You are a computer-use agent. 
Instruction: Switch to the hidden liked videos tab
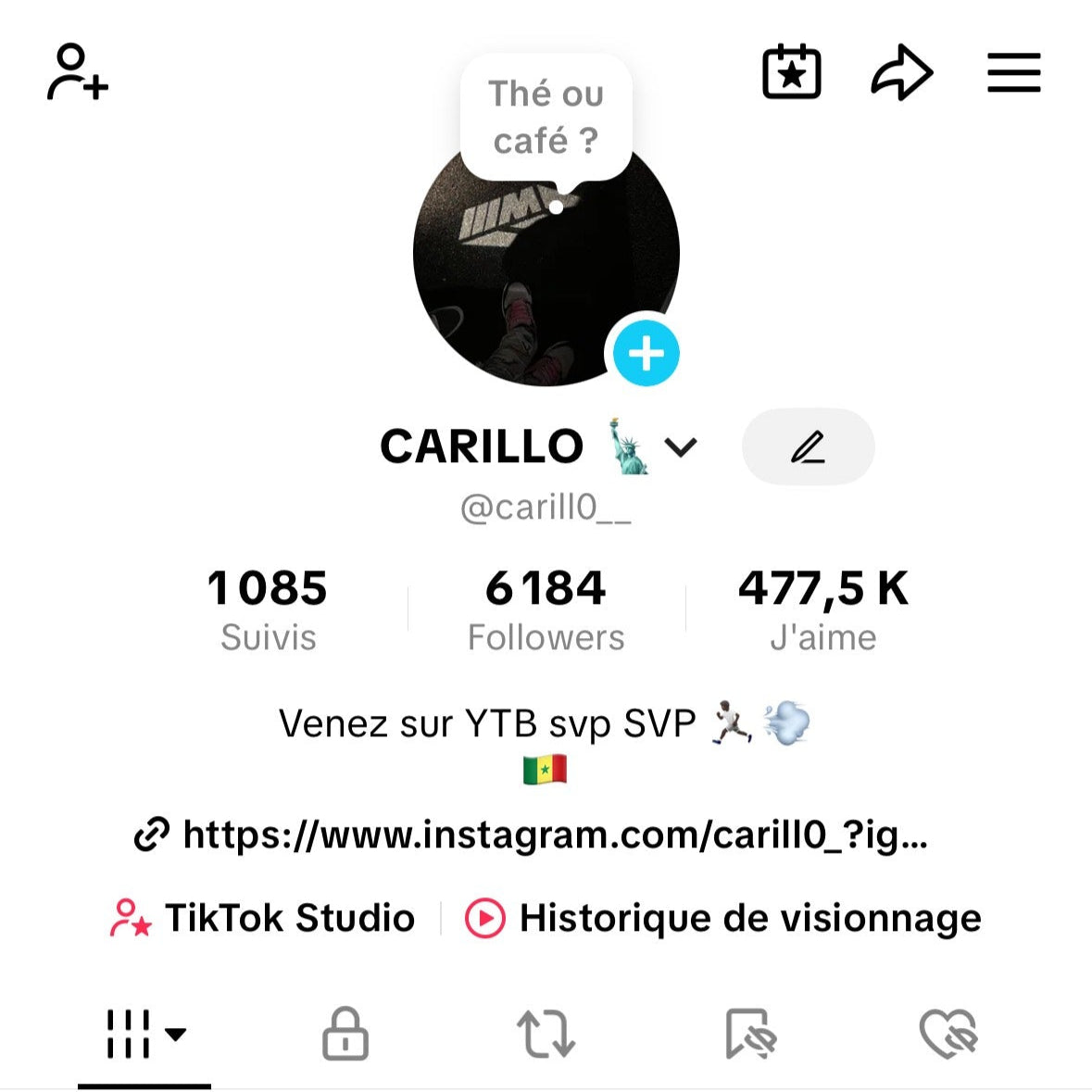point(948,1034)
